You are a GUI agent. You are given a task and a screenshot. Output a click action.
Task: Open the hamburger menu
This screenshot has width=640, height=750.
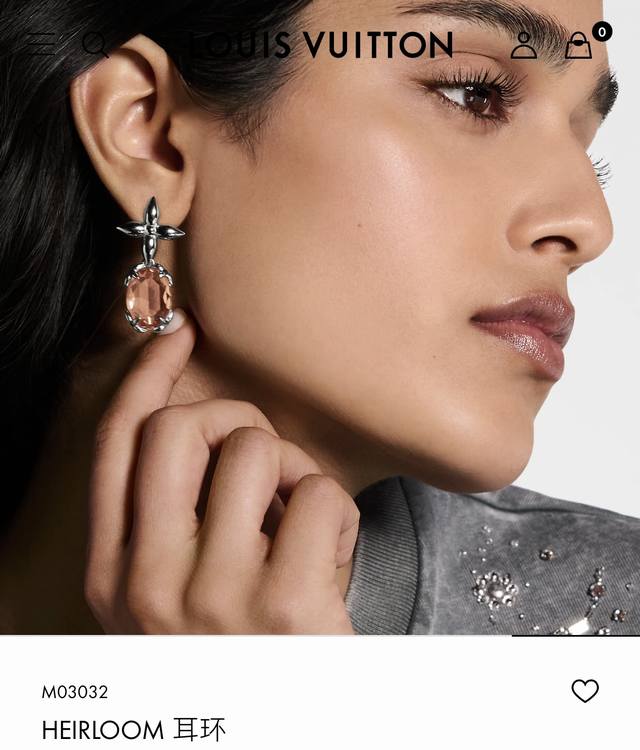click(x=41, y=44)
